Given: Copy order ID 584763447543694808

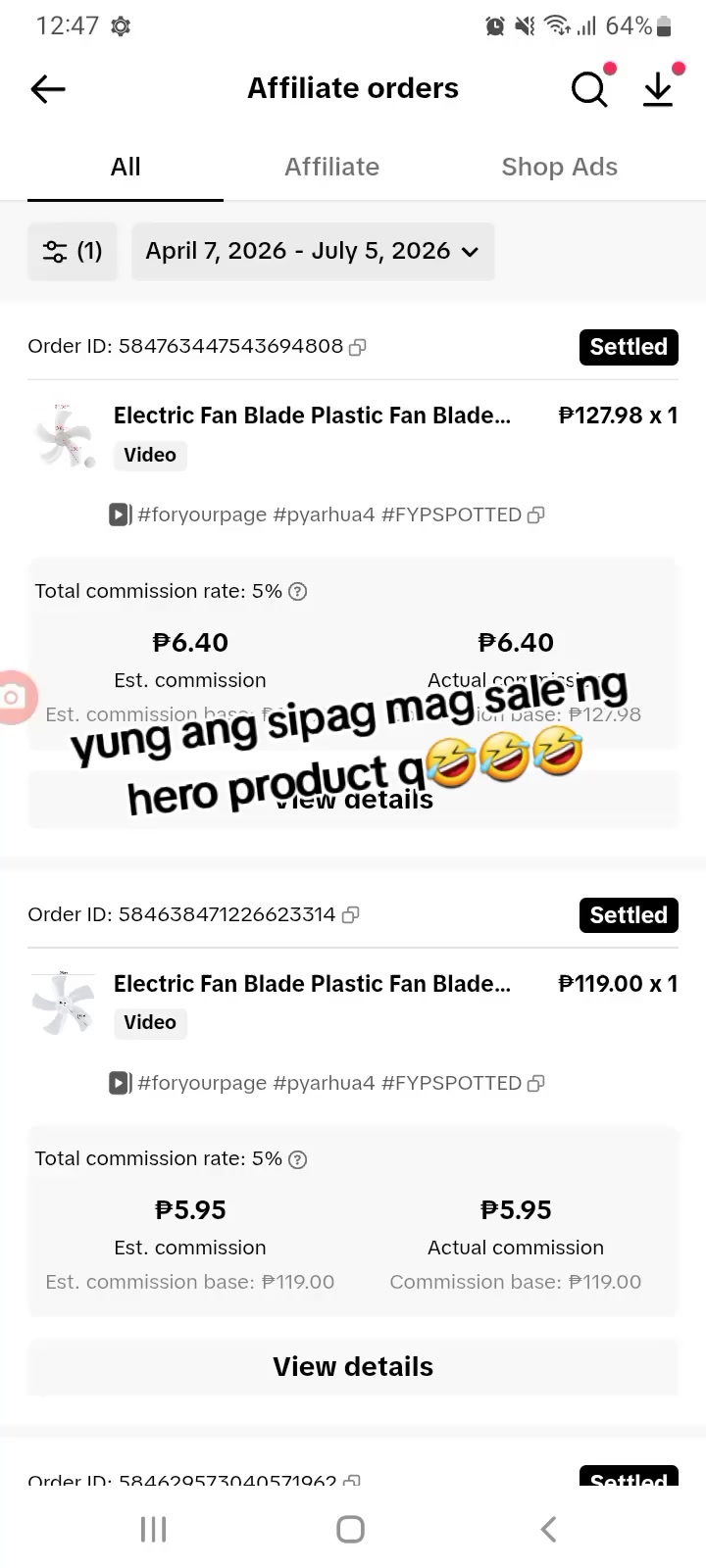Looking at the screenshot, I should tap(358, 347).
